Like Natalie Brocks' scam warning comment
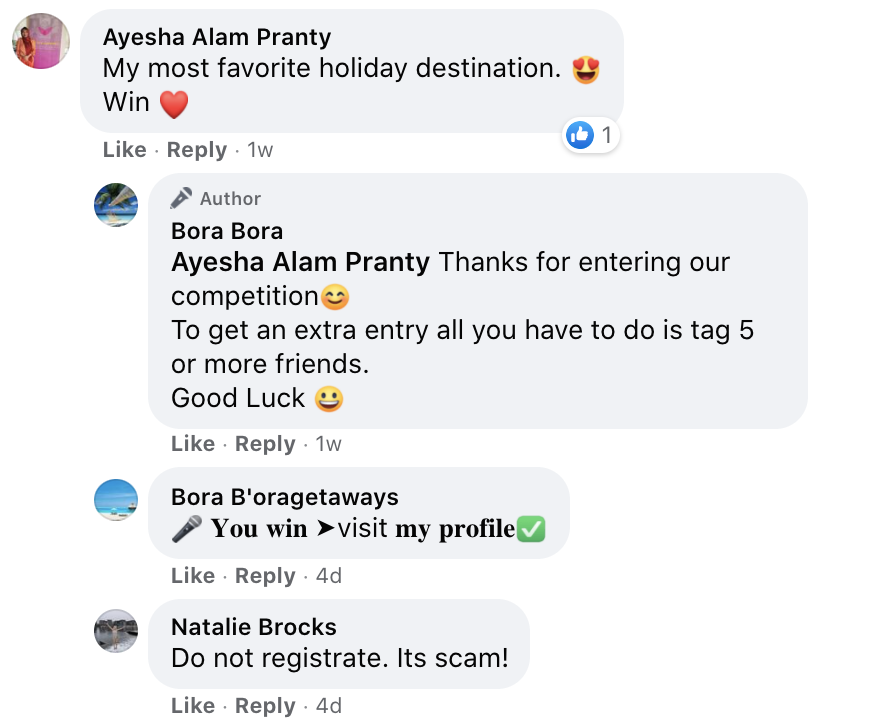This screenshot has height=720, width=874. pos(192,706)
